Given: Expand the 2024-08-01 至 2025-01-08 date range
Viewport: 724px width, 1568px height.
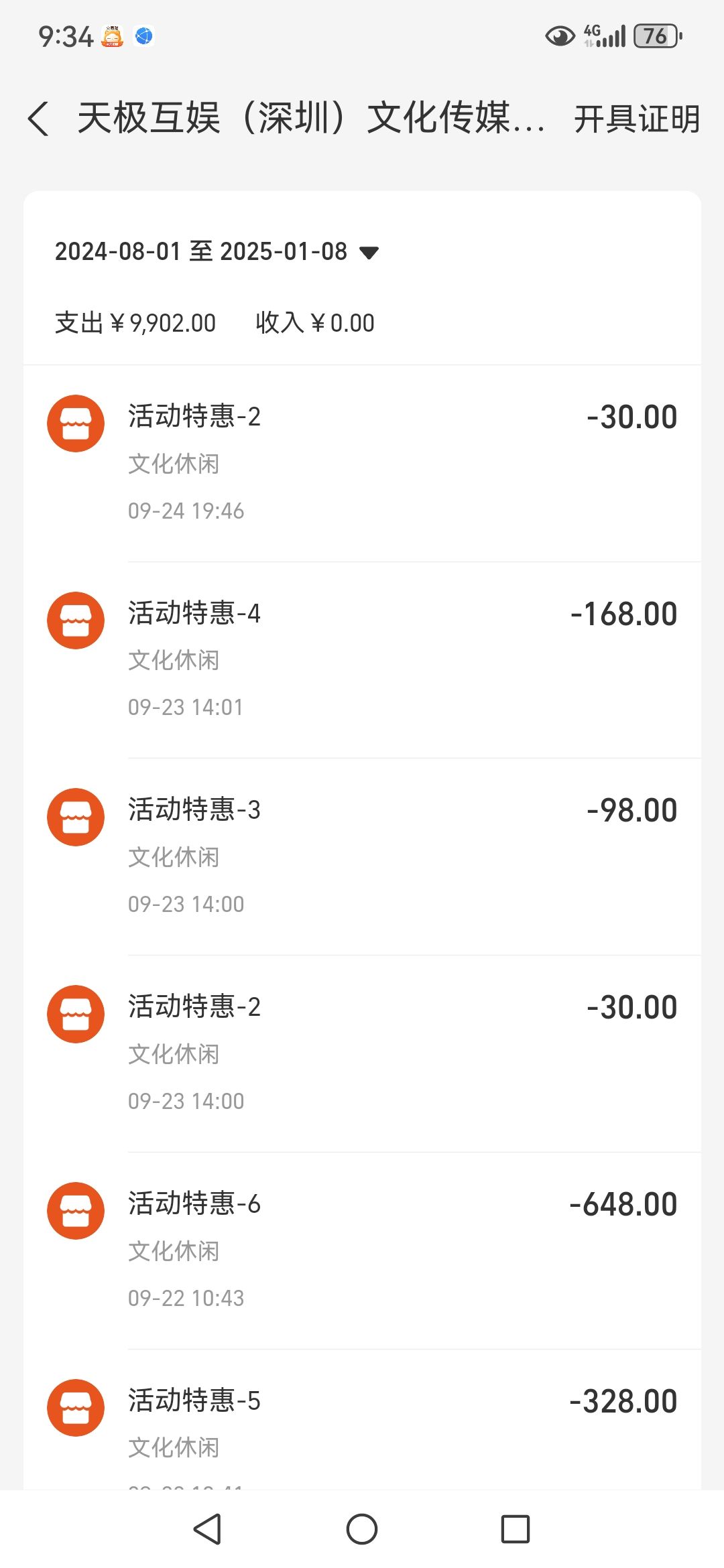Looking at the screenshot, I should 217,252.
